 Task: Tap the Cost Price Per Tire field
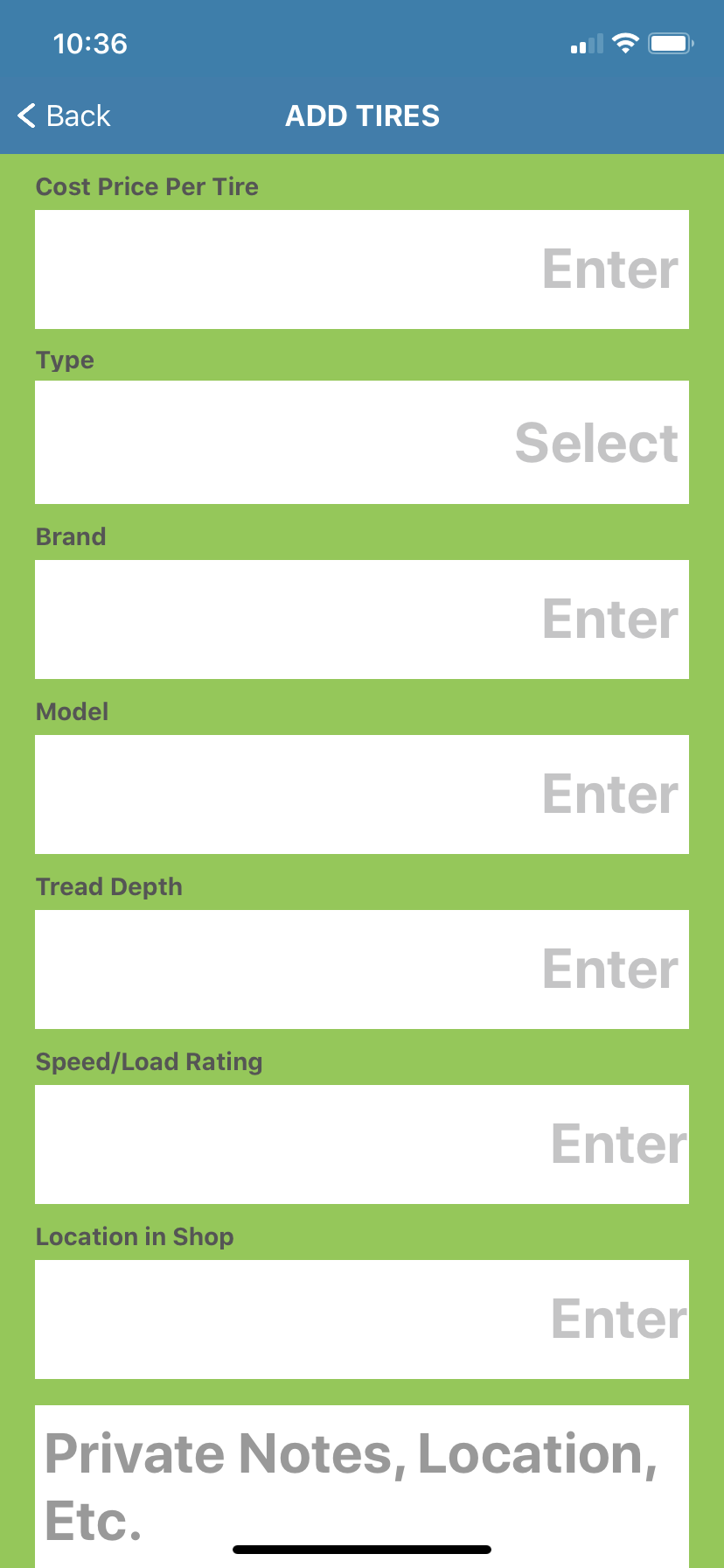(362, 269)
